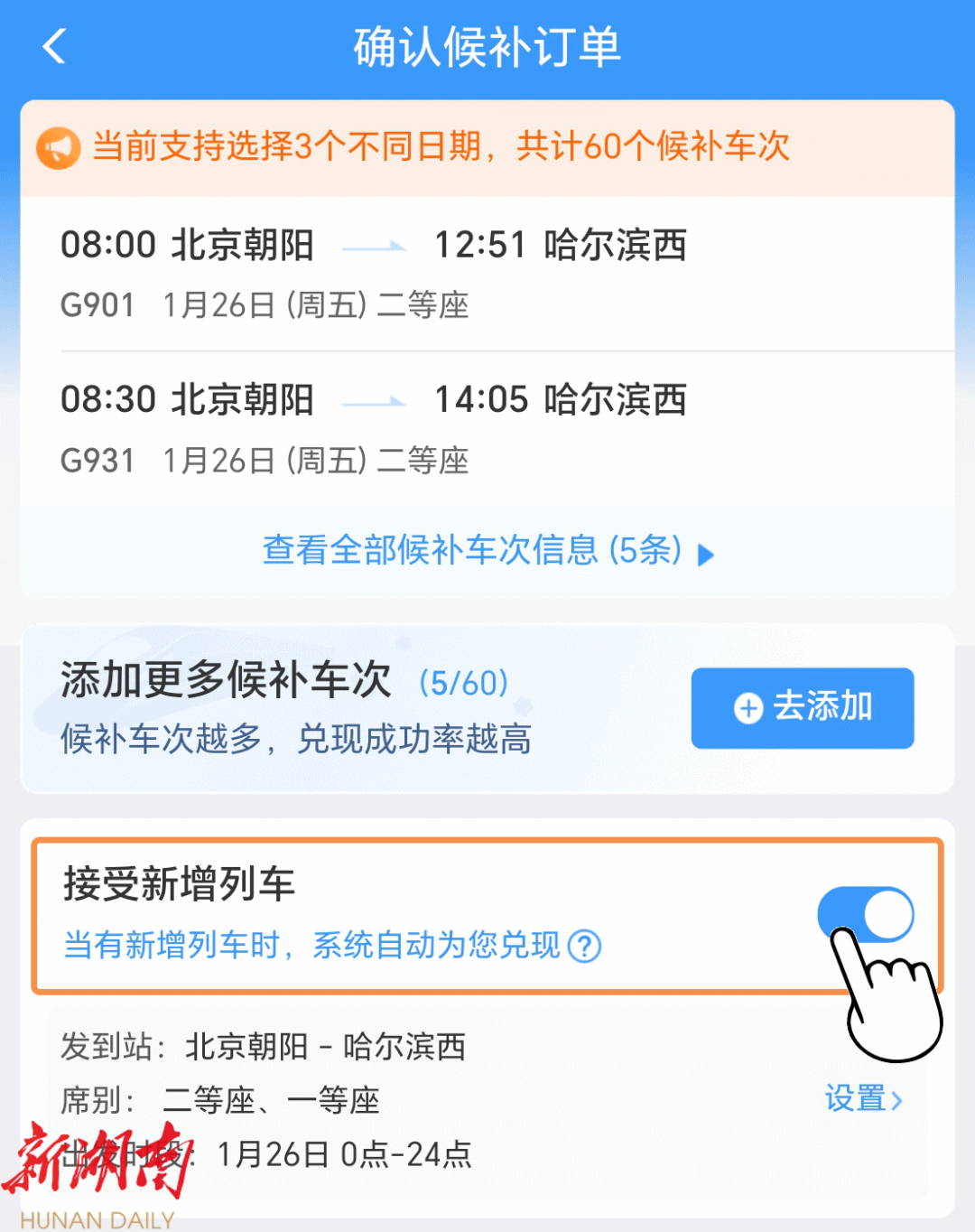Expand 查看全部候补车次信息 (5条)
The height and width of the screenshot is (1232, 975).
coord(487,551)
